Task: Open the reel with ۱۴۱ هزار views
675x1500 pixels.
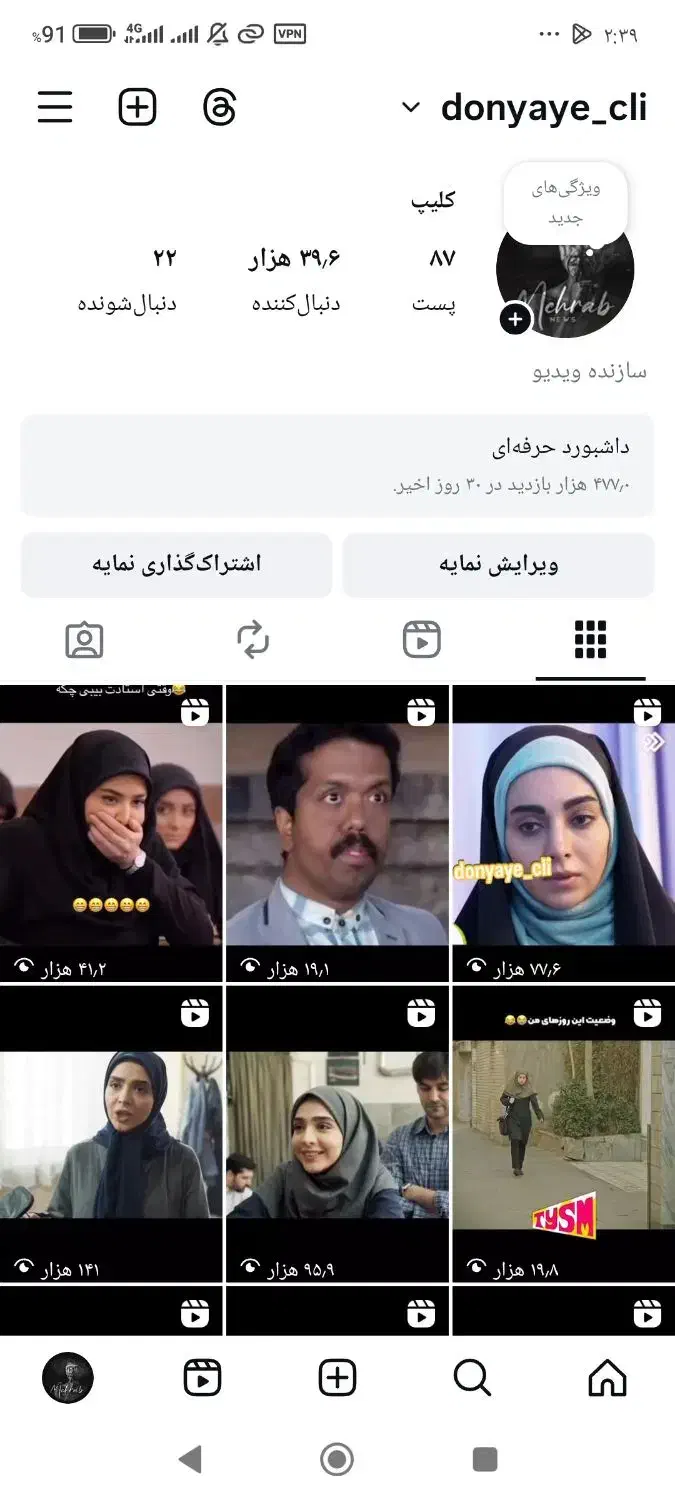Action: pyautogui.click(x=110, y=1135)
